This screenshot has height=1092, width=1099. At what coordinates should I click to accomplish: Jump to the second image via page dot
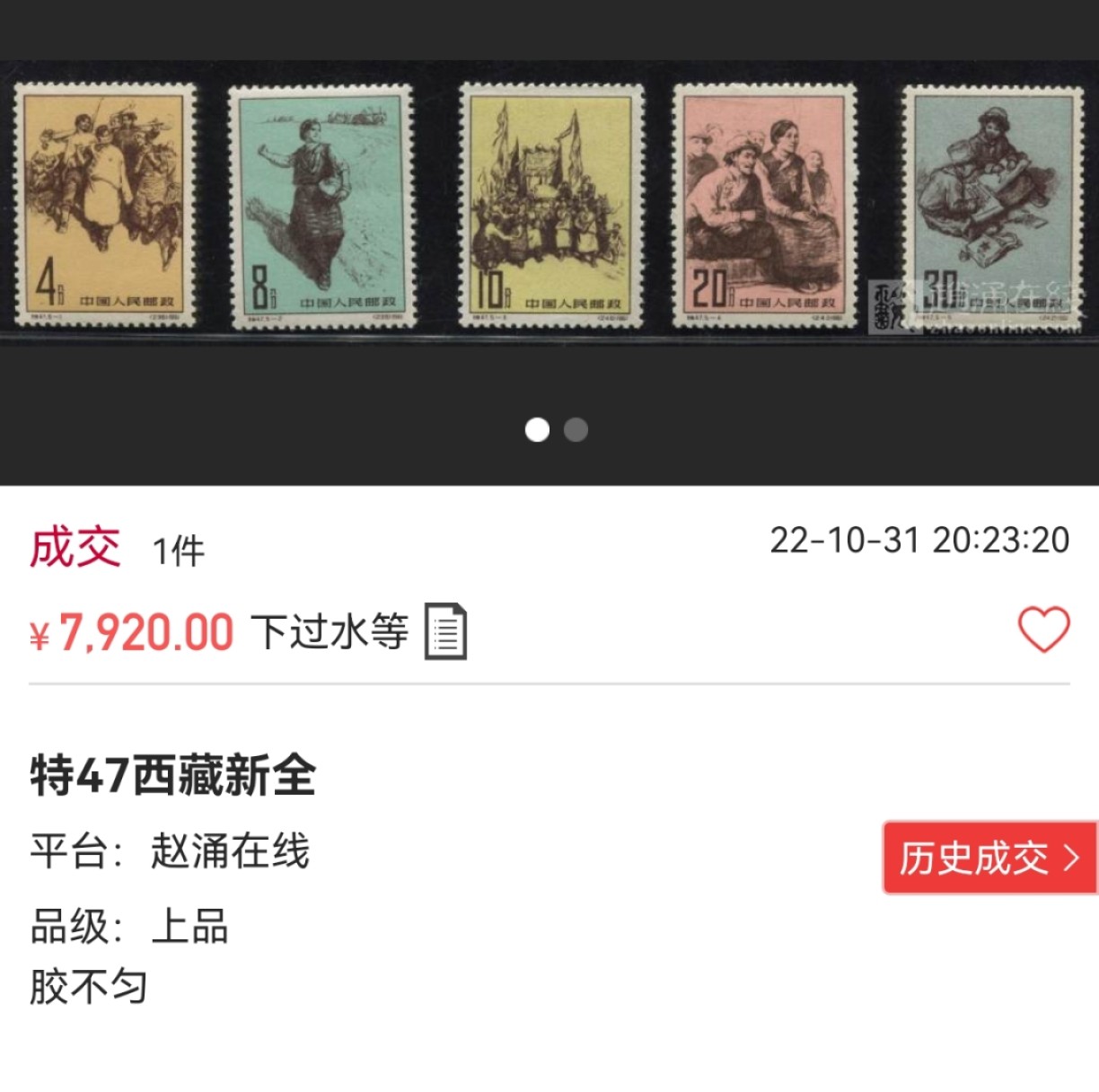[576, 430]
